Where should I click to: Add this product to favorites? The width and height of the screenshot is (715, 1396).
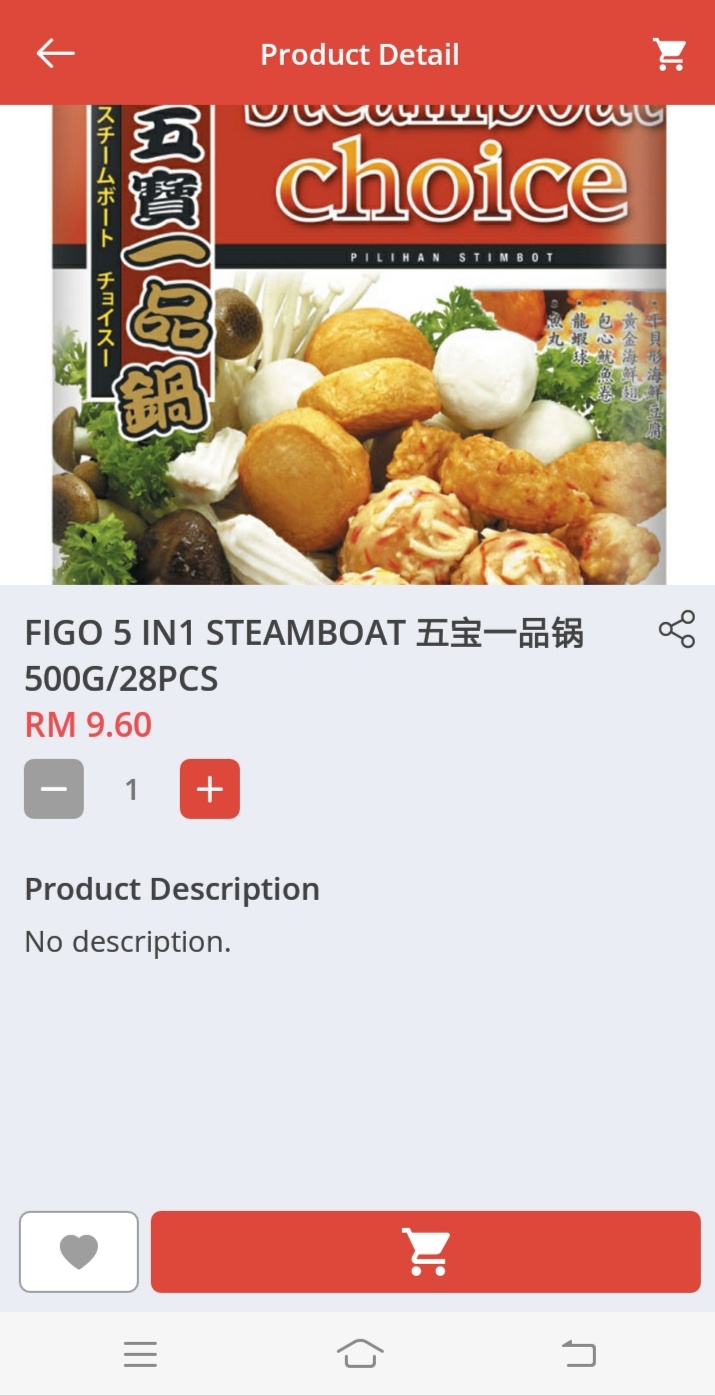(x=79, y=1251)
